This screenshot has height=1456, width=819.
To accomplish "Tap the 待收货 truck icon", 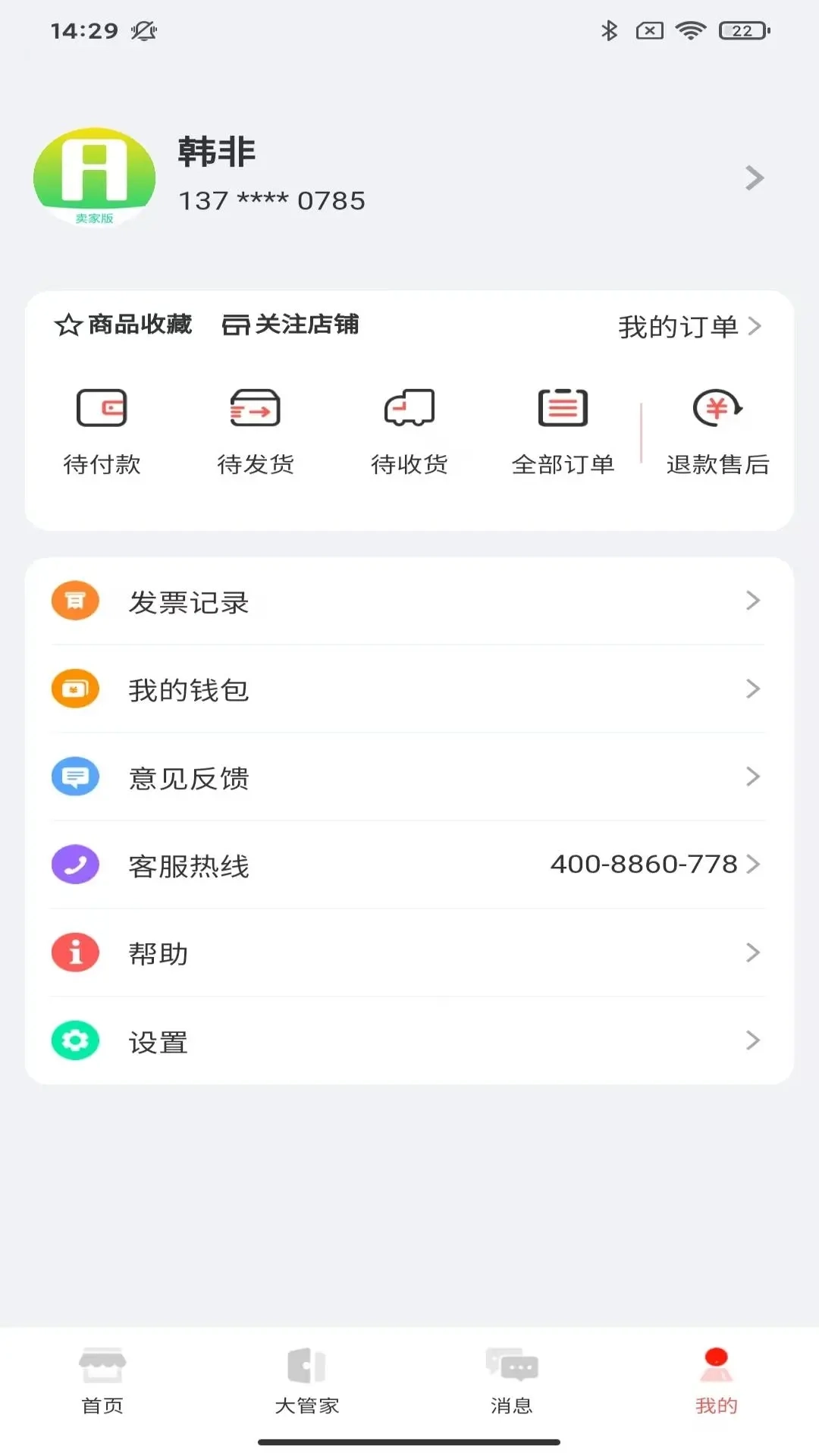I will click(409, 407).
